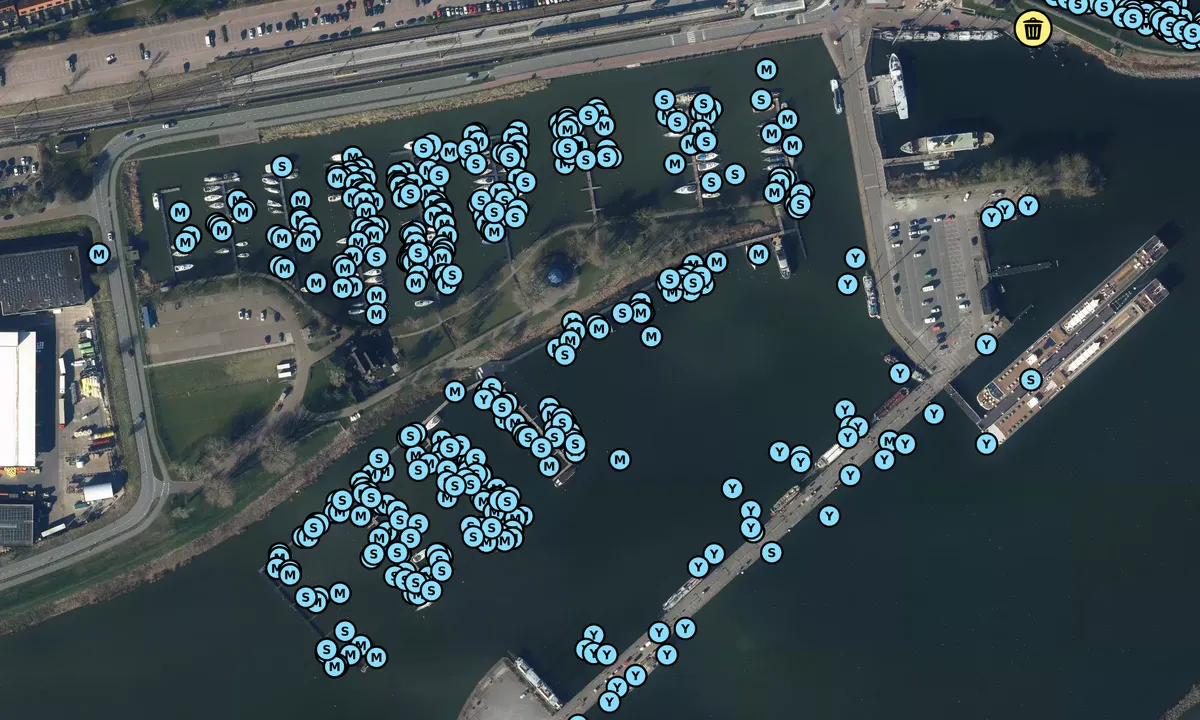Select the S marker on the moored river ship

tap(1031, 380)
